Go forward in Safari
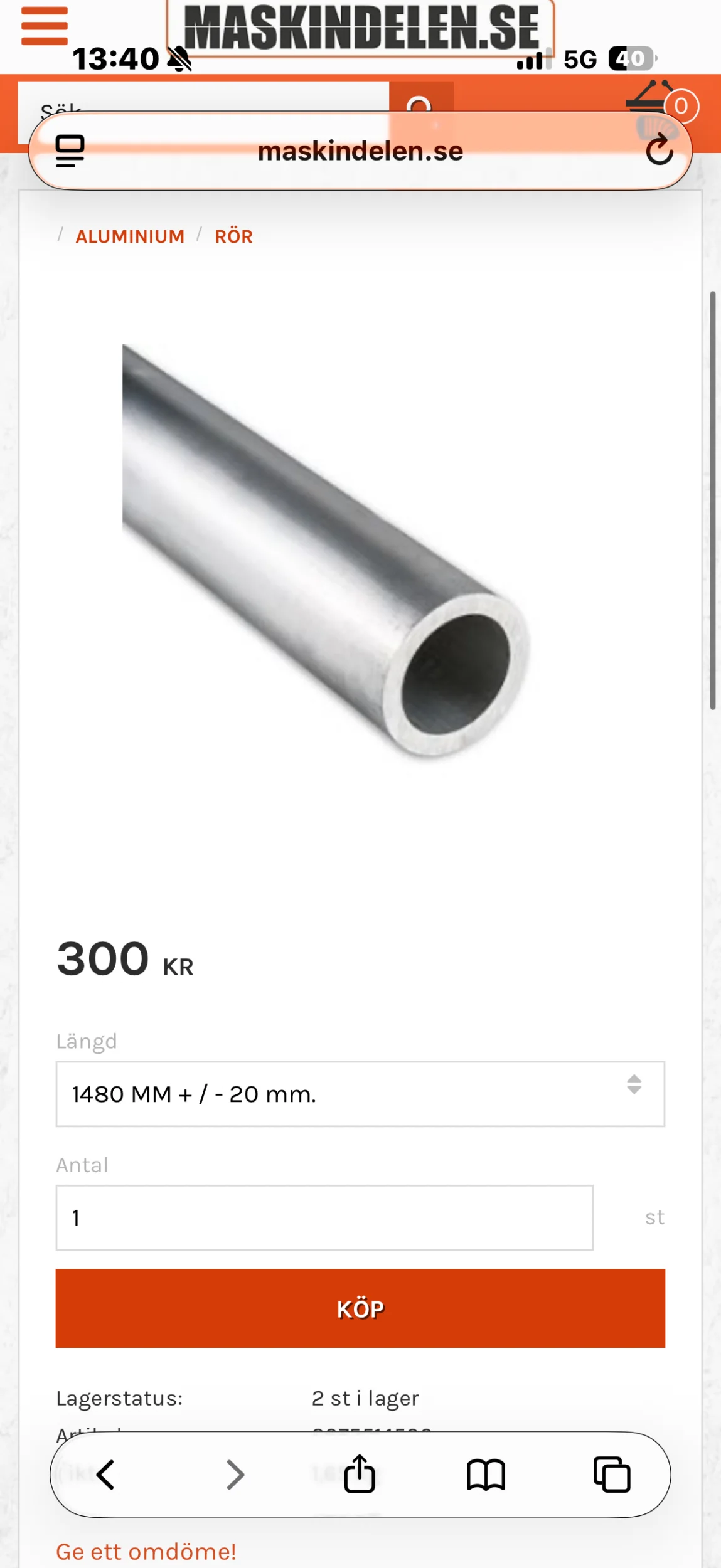721x1568 pixels. pos(235,1475)
